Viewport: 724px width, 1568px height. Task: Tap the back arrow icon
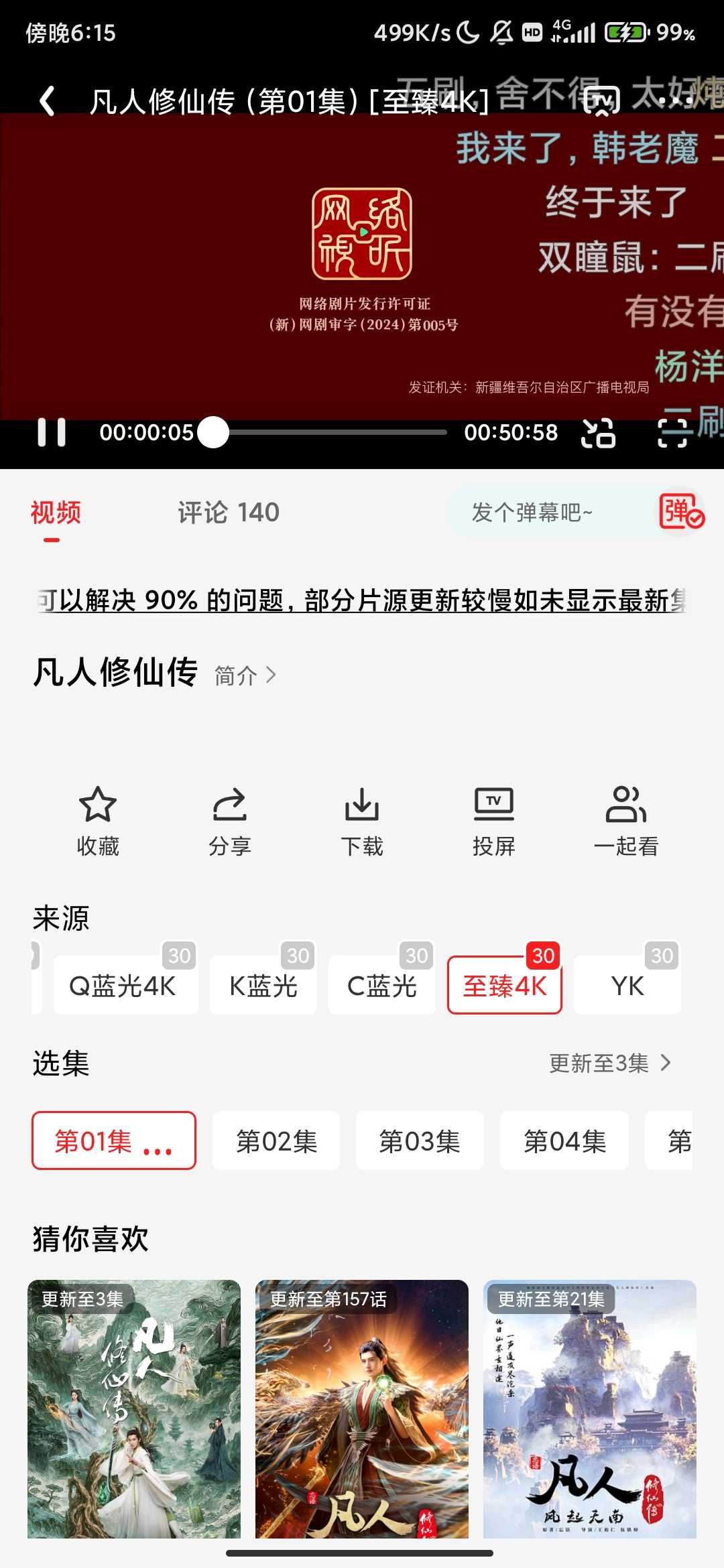(x=46, y=101)
